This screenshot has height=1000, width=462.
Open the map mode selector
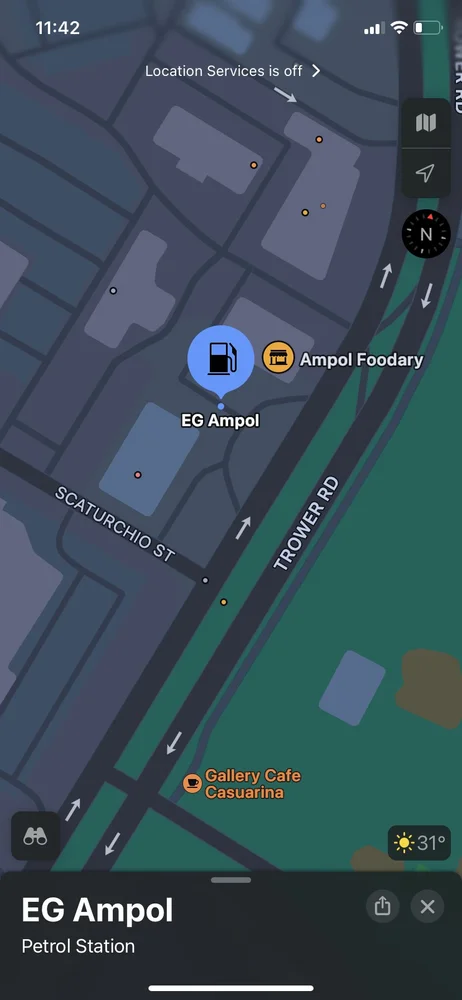tap(426, 122)
